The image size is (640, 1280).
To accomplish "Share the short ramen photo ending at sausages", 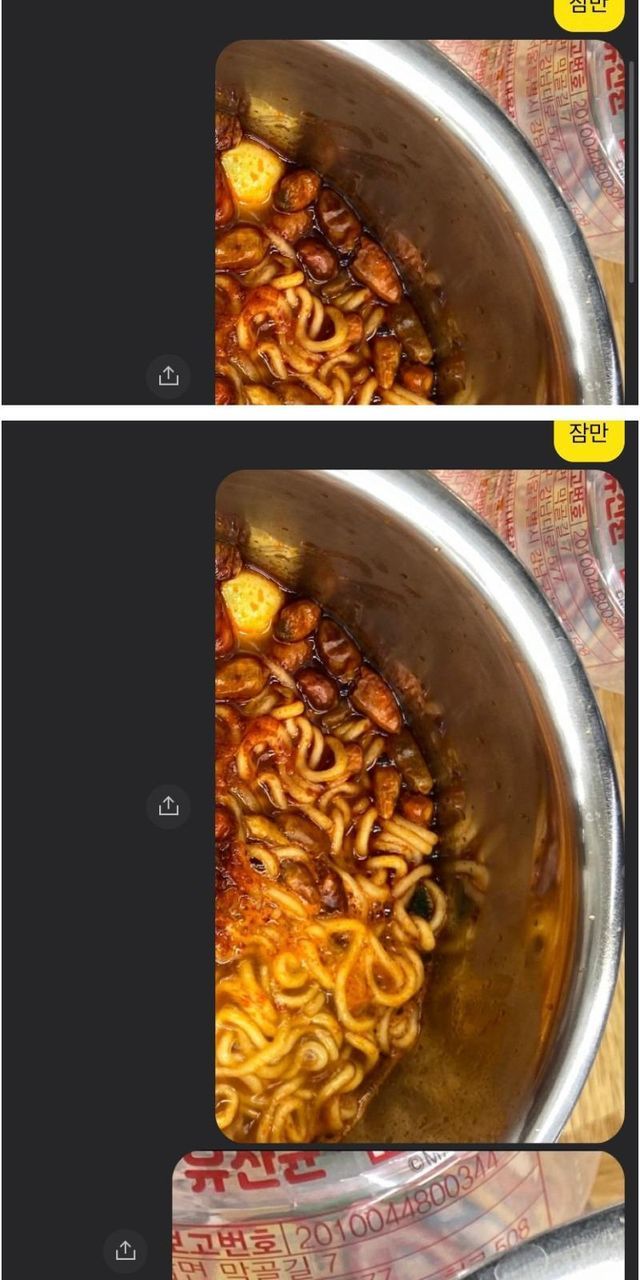I will click(168, 376).
